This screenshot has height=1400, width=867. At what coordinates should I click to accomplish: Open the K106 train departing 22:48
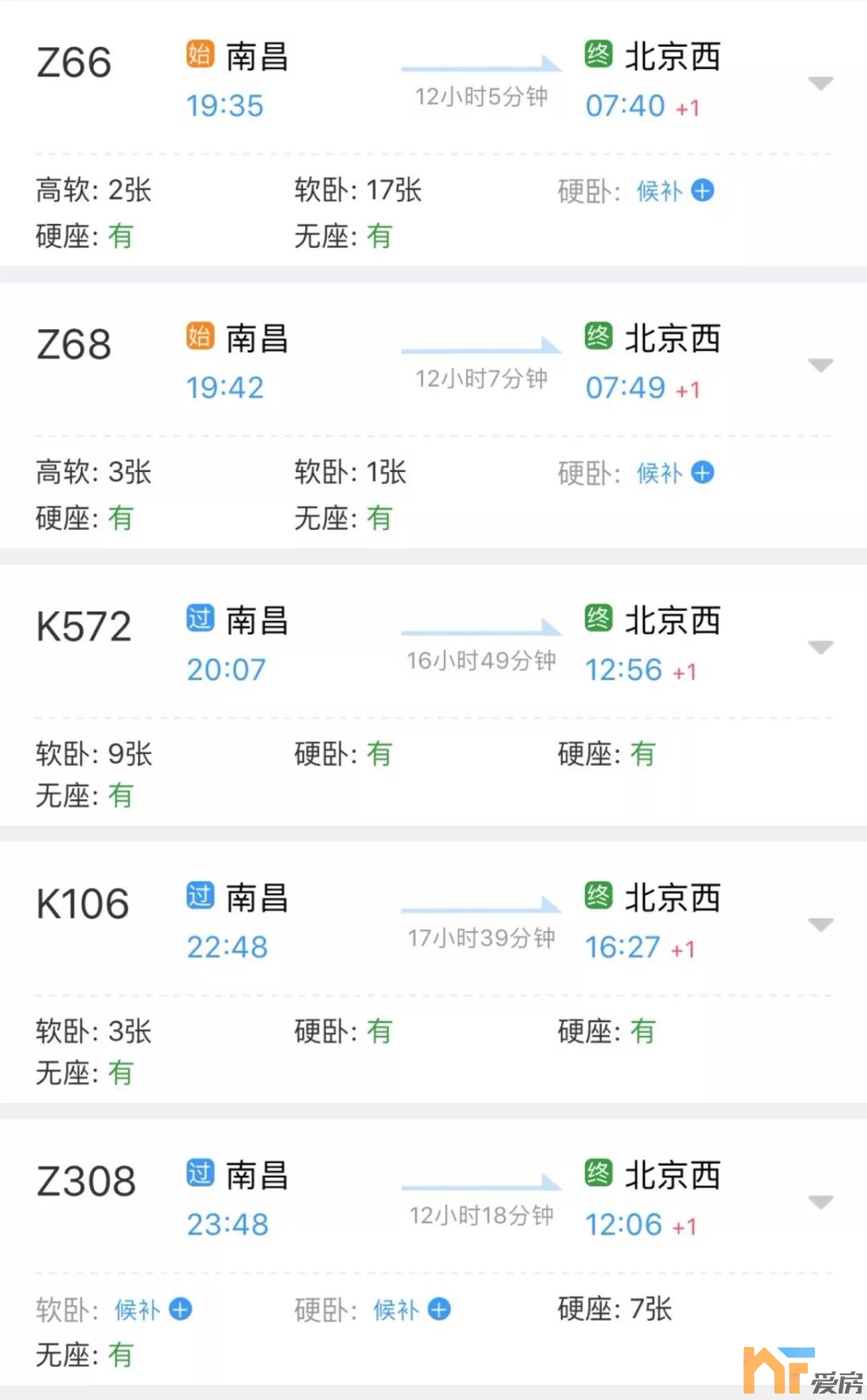(433, 922)
